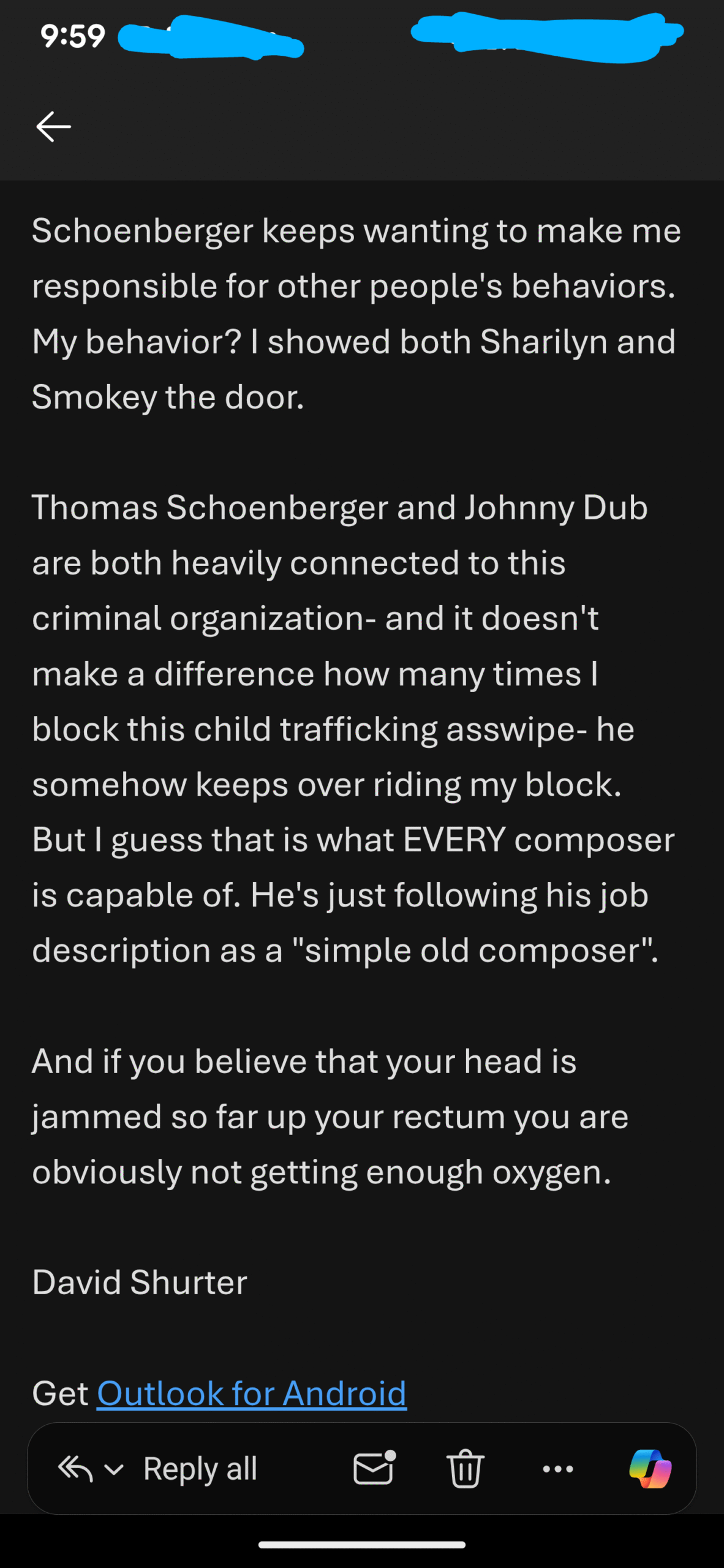Expand the reply options chevron
724x1568 pixels.
114,1469
